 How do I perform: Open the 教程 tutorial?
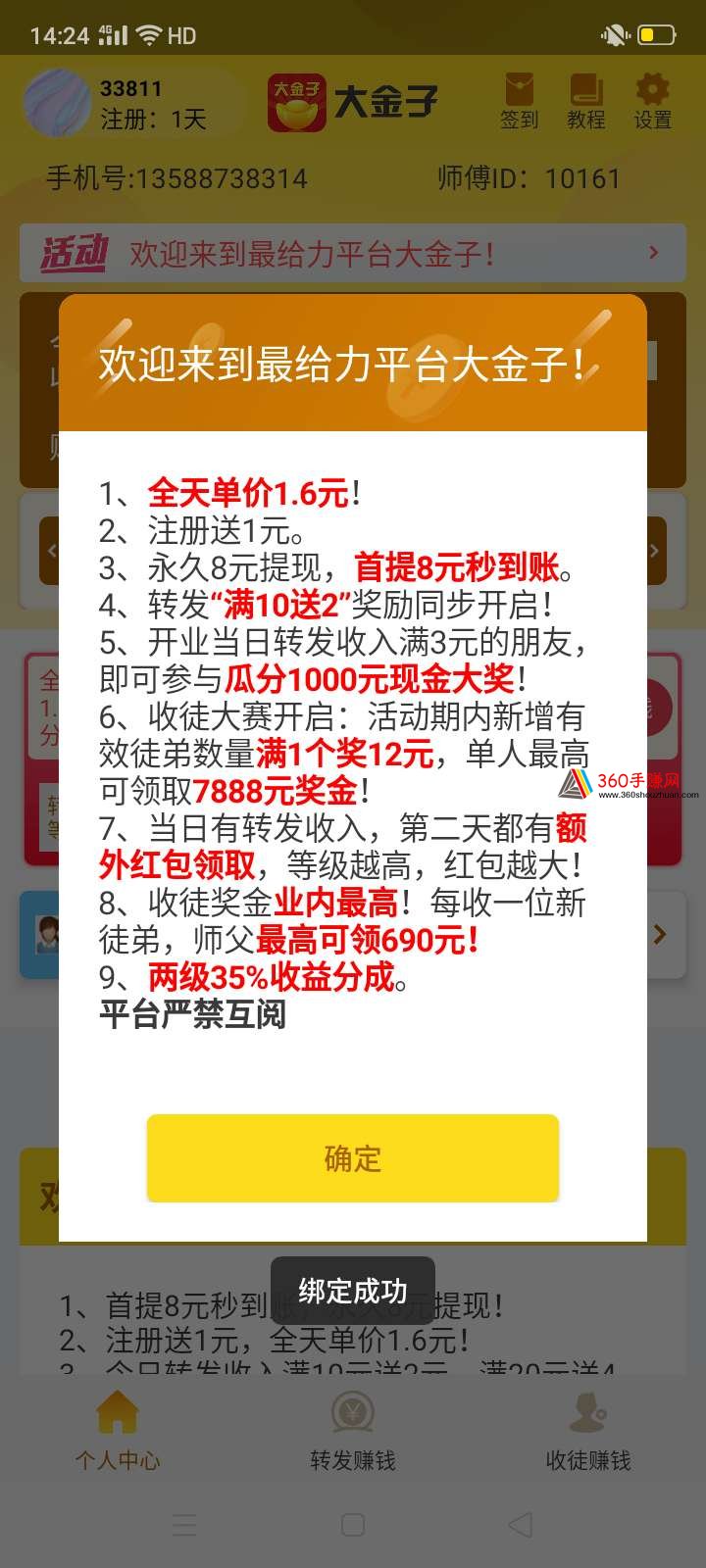[x=585, y=101]
